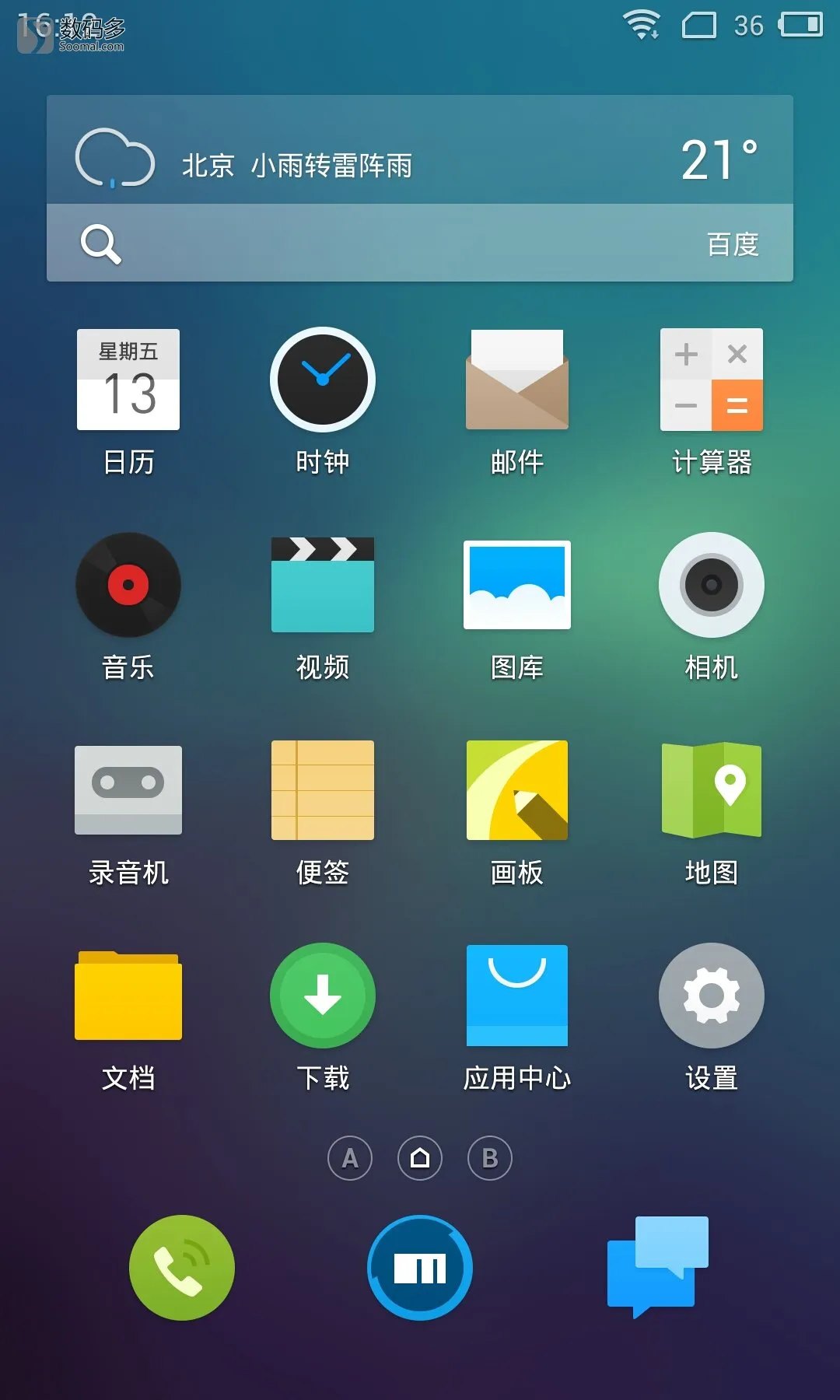Open the 便签 notes app

click(x=323, y=790)
